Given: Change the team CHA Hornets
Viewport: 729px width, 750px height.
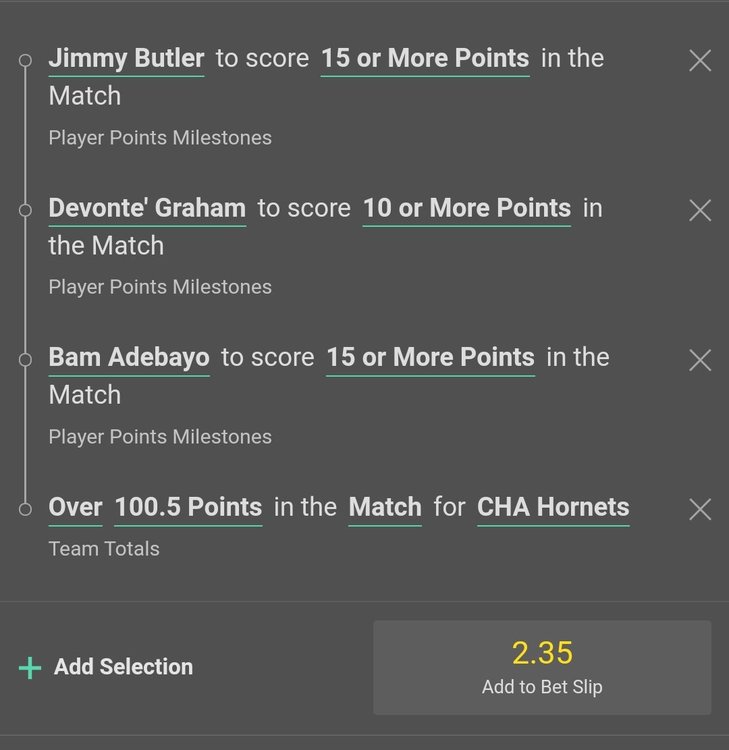Looking at the screenshot, I should click(x=553, y=508).
